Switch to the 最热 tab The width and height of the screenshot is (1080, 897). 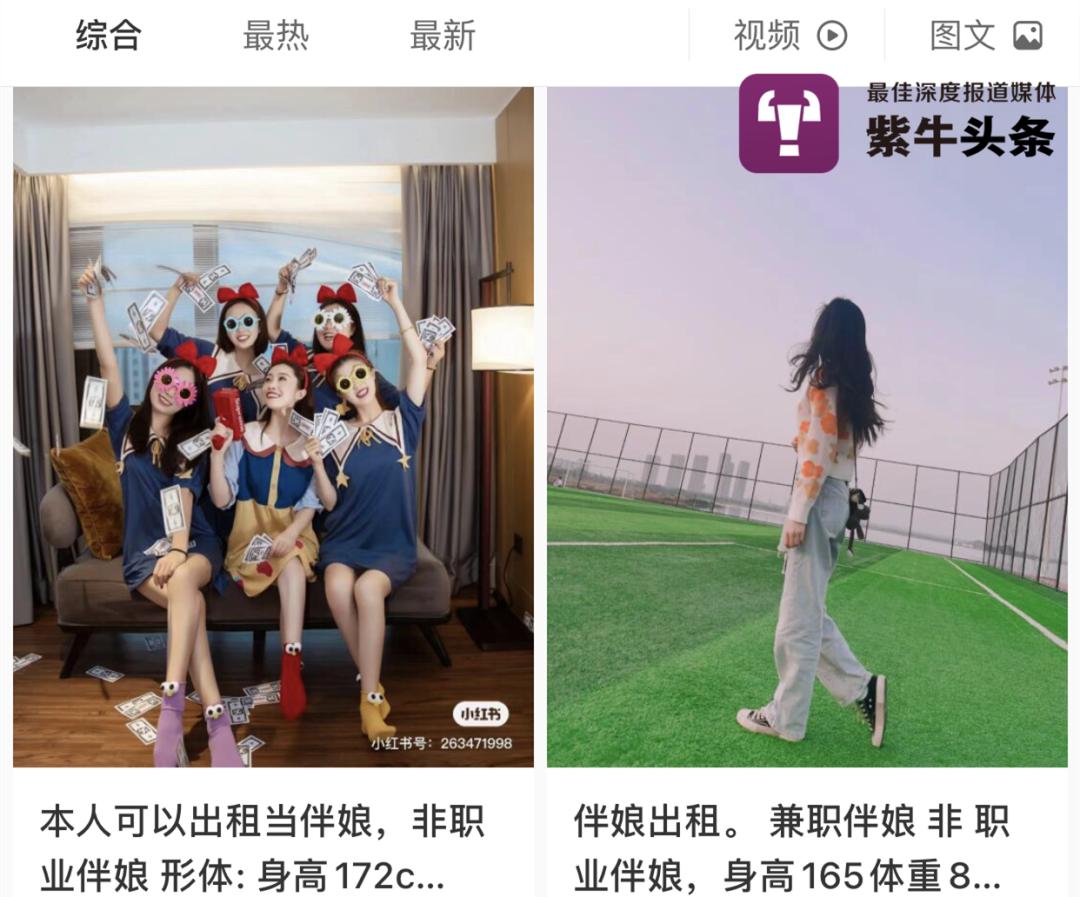click(x=275, y=37)
